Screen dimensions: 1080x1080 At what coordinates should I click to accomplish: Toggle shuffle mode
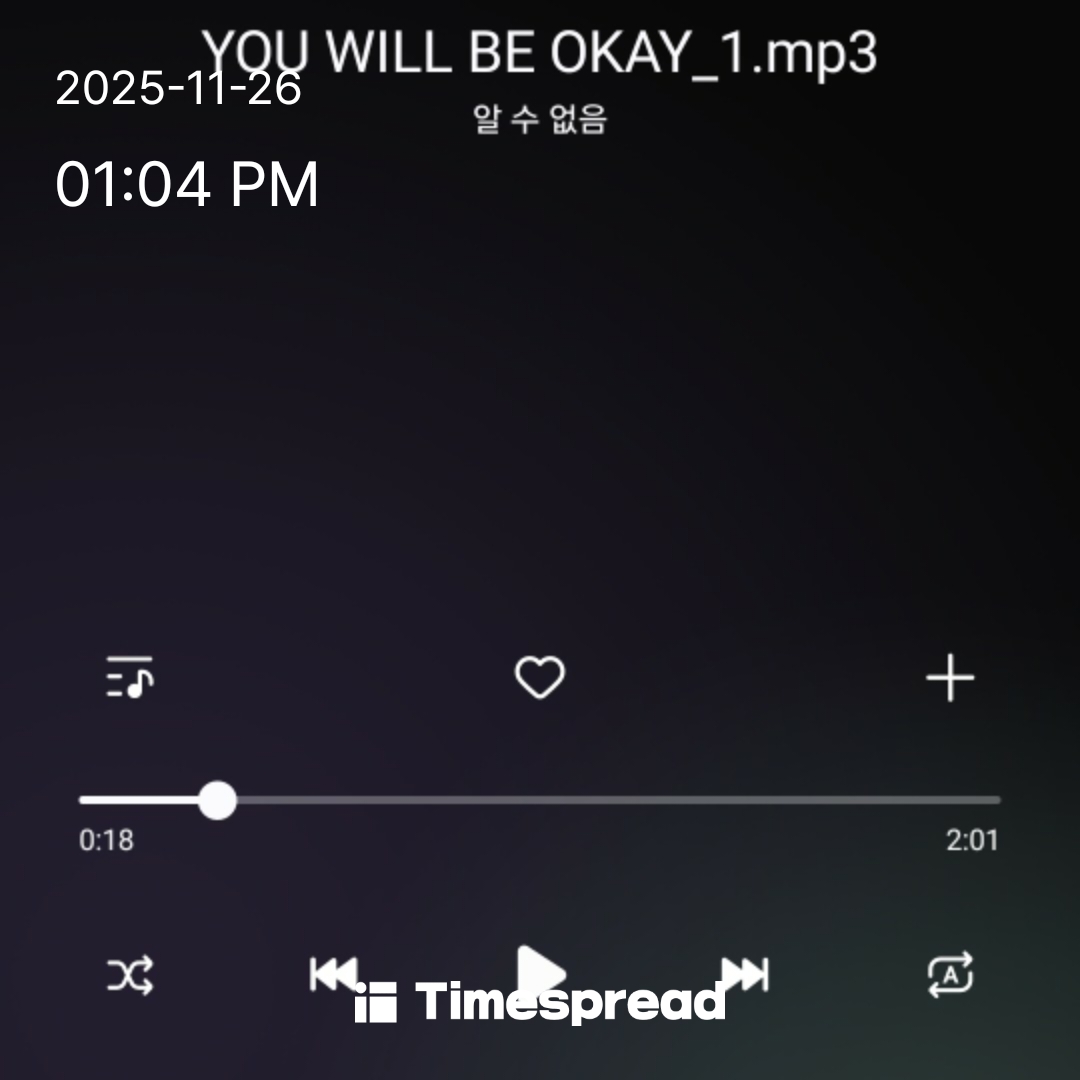pos(130,974)
